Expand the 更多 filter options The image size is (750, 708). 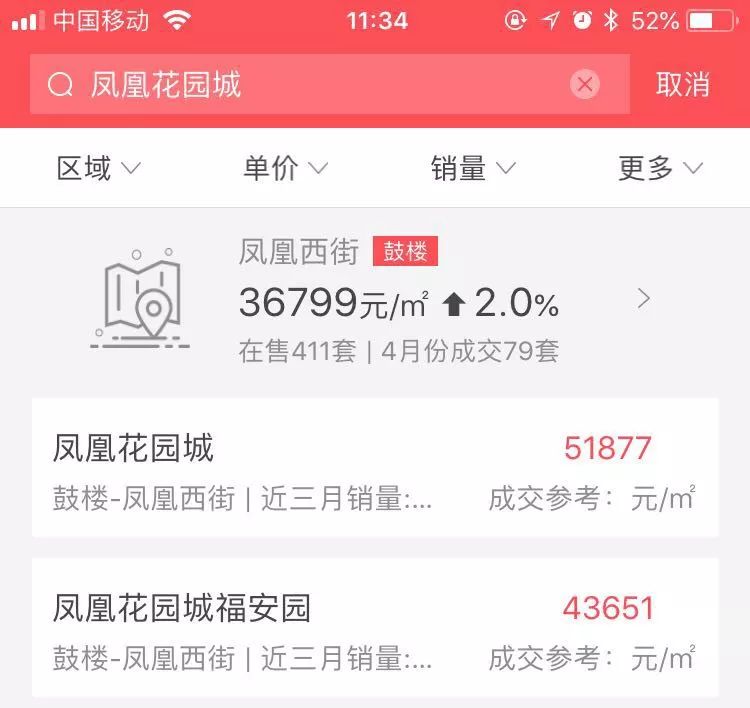click(660, 169)
